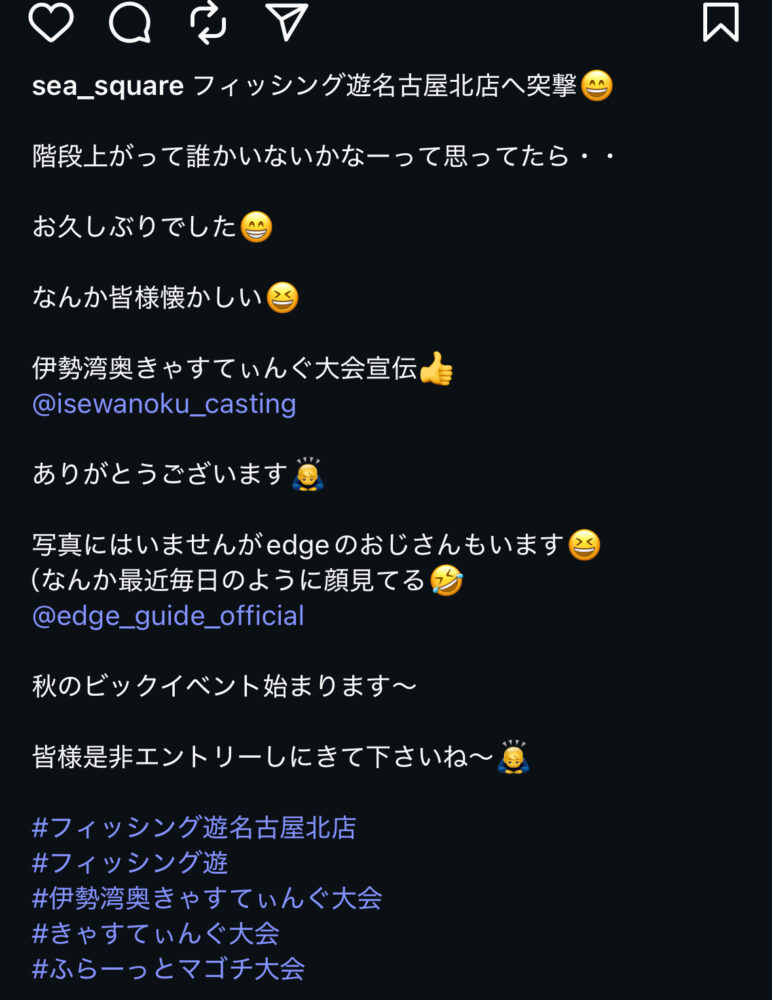Open the #きゃすてぃんぐ大会 hashtag
This screenshot has width=772, height=1000.
(x=155, y=933)
